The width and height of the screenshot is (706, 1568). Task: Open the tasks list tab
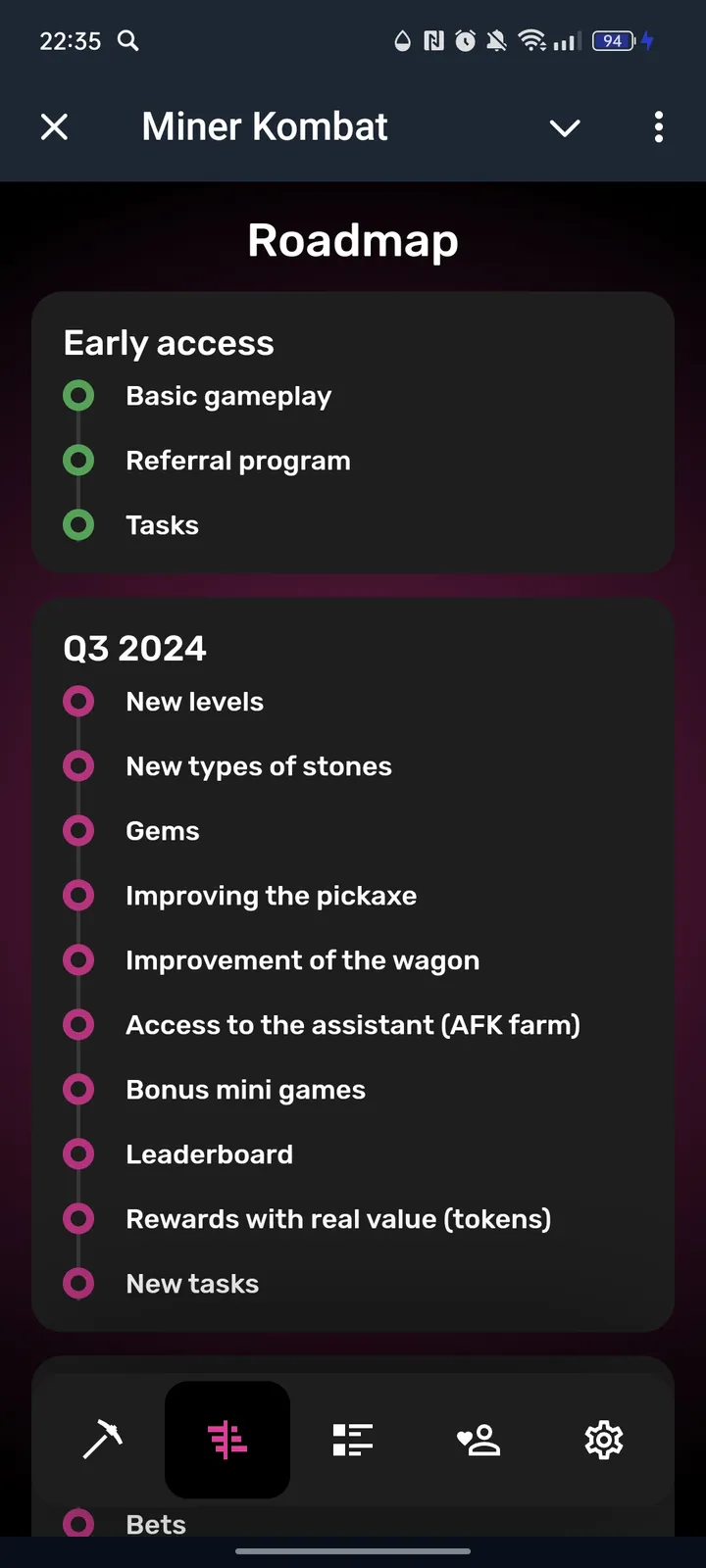353,1440
